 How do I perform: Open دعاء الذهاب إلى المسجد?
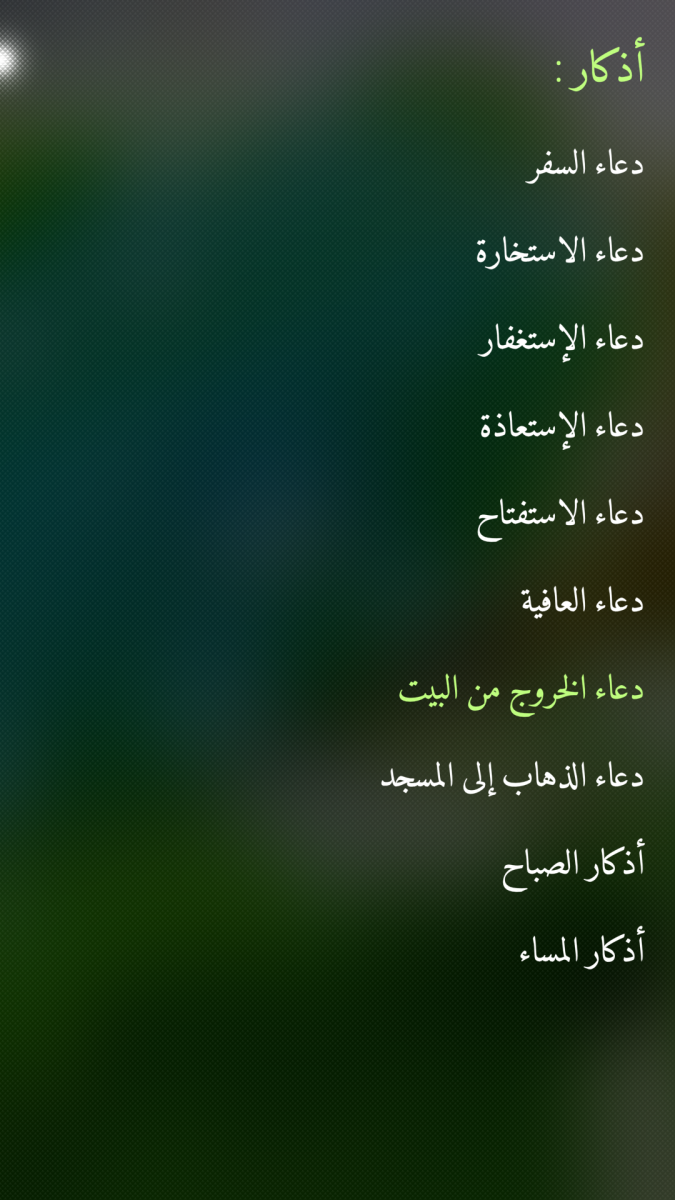(x=512, y=777)
